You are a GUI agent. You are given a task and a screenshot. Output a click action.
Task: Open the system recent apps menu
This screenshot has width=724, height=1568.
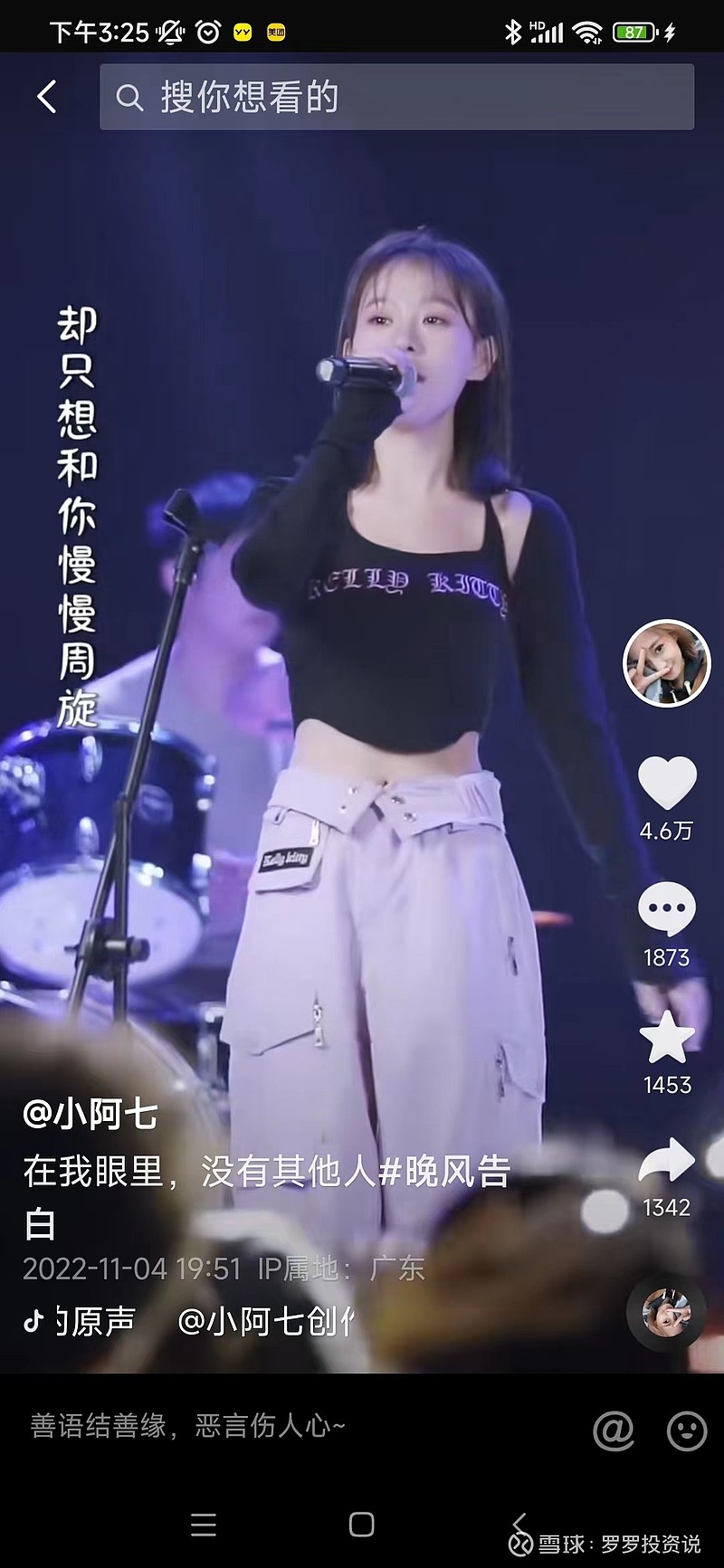[x=204, y=1525]
